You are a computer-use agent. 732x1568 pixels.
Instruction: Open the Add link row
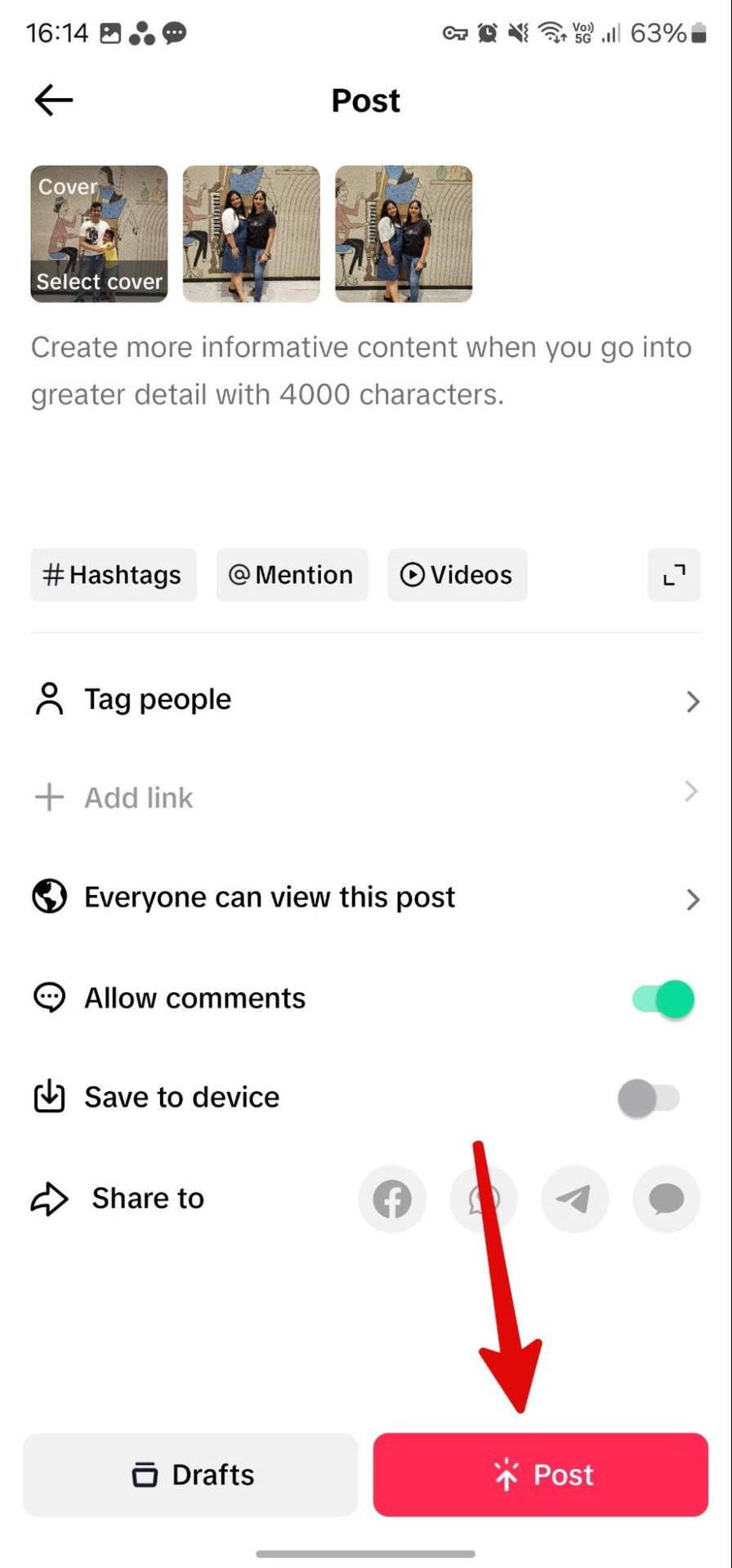364,797
